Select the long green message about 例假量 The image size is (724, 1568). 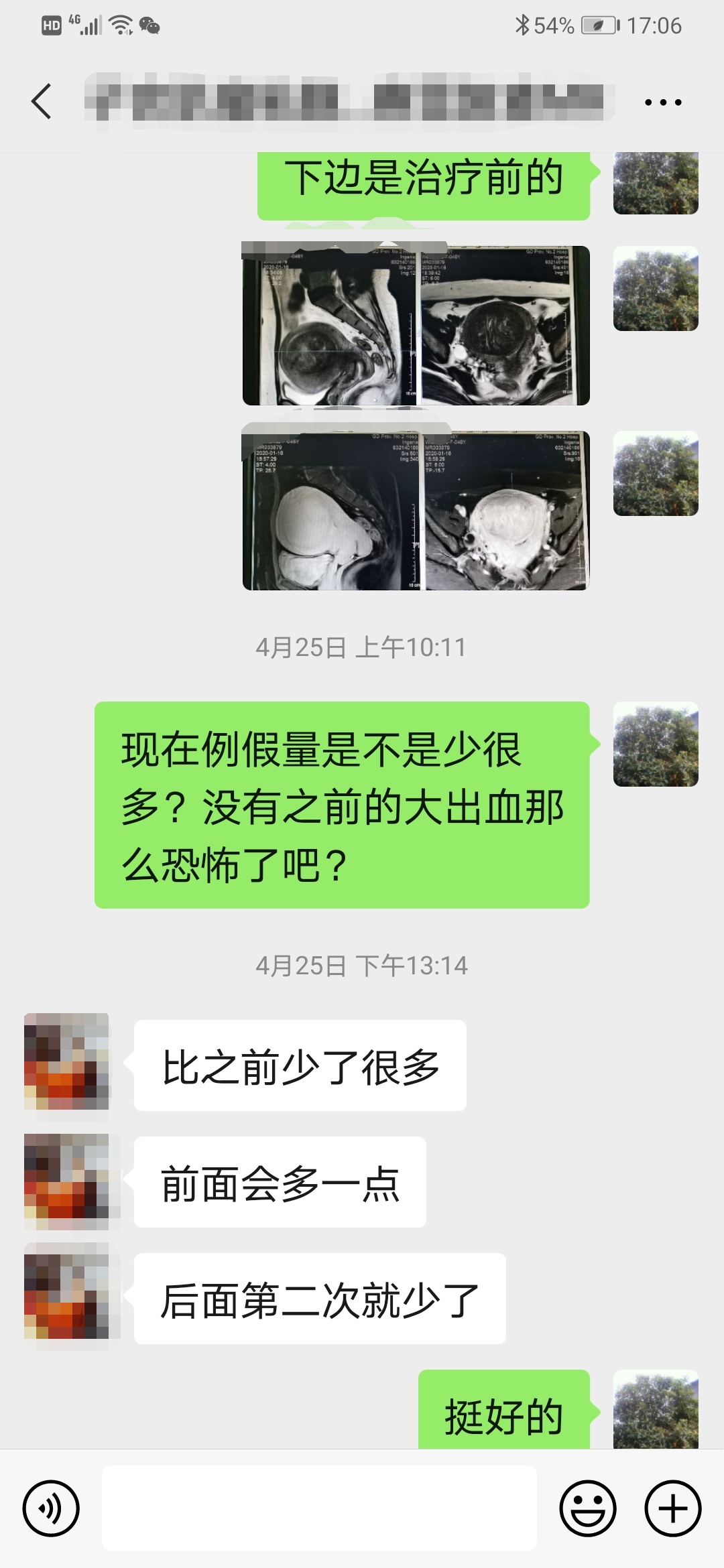[342, 801]
